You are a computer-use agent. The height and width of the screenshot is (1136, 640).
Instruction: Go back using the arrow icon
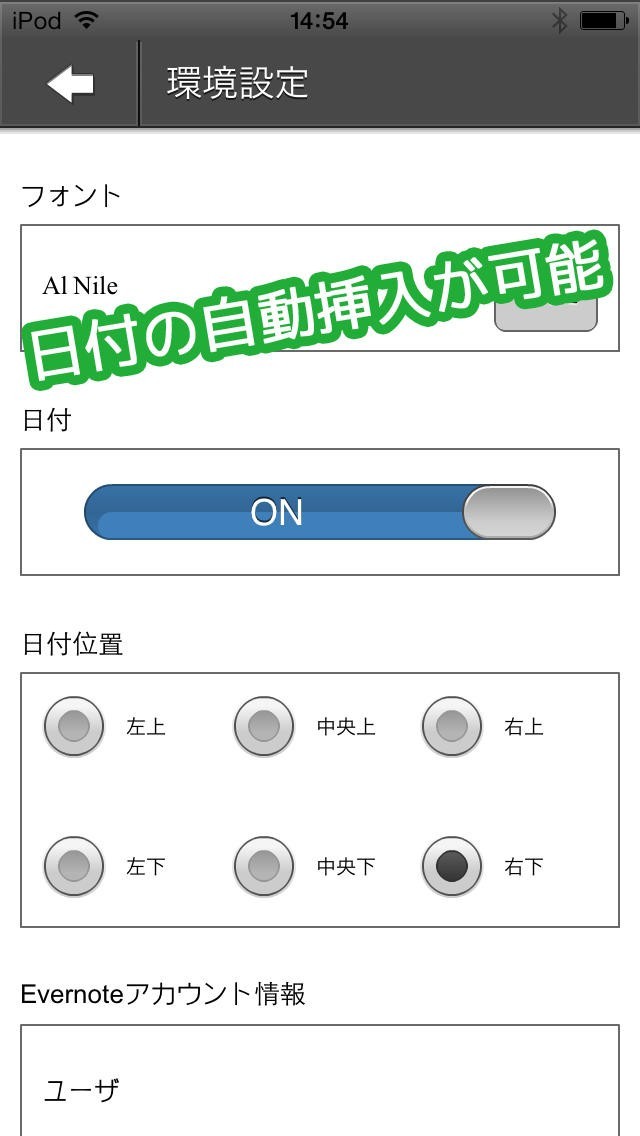tap(70, 84)
